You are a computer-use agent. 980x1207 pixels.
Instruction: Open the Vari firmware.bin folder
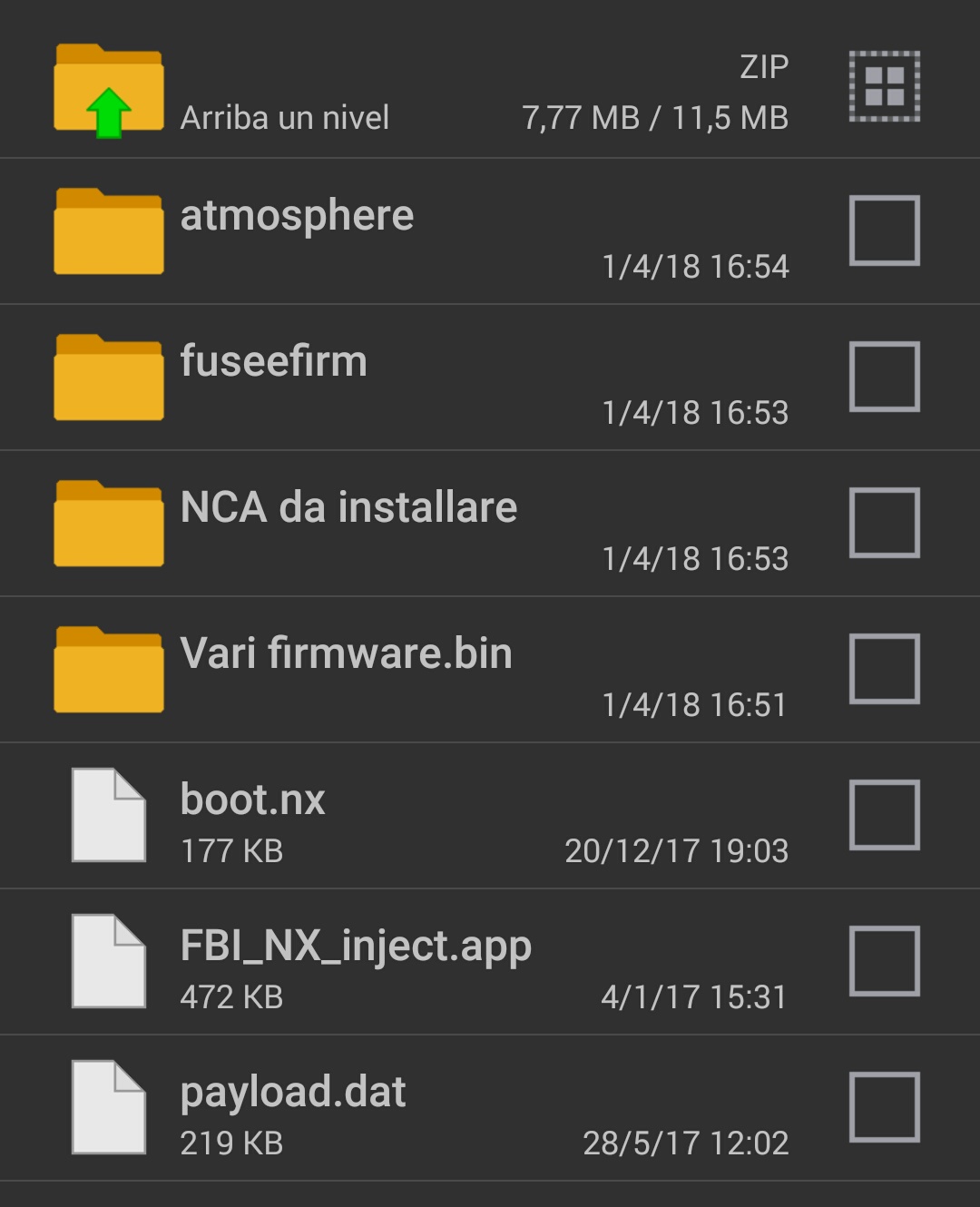tap(346, 654)
